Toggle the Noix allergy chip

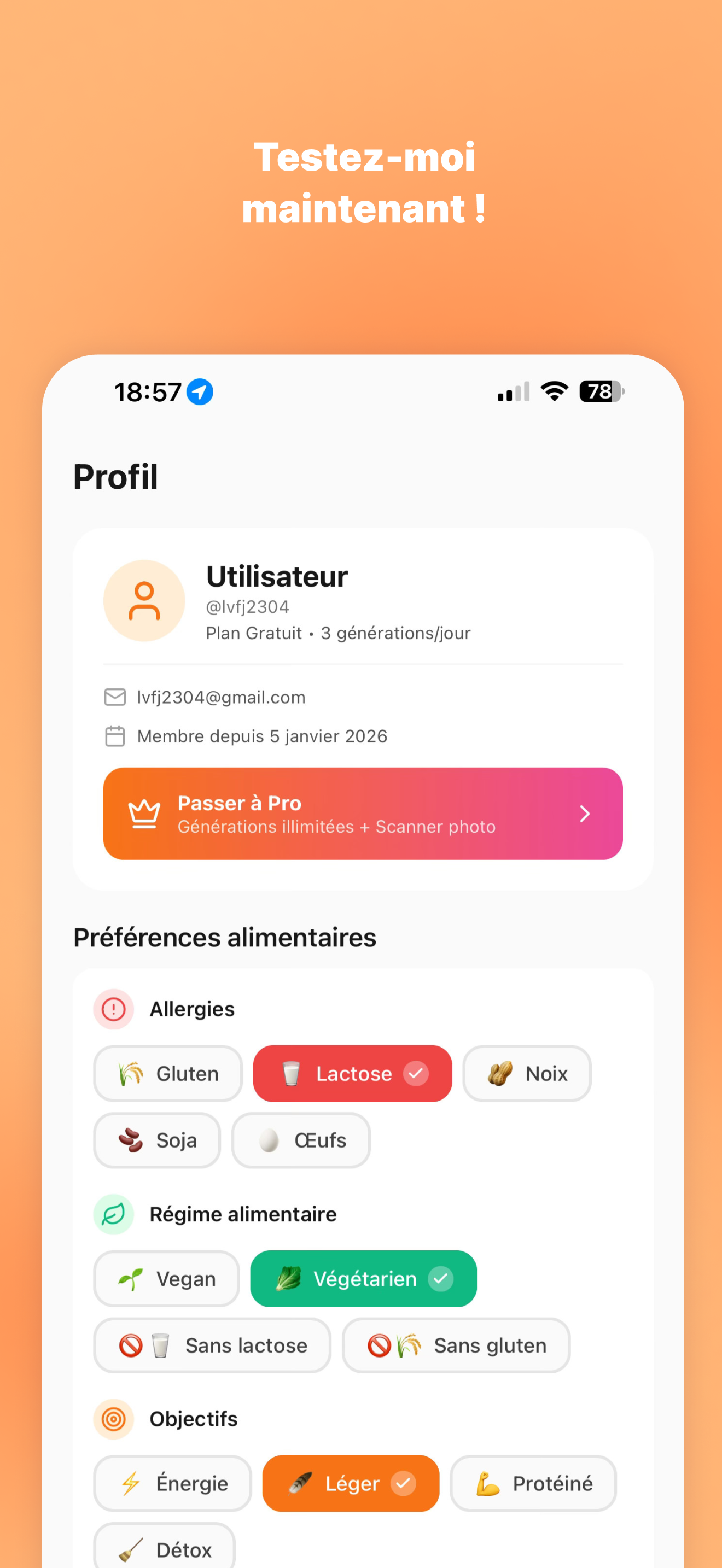click(526, 1073)
